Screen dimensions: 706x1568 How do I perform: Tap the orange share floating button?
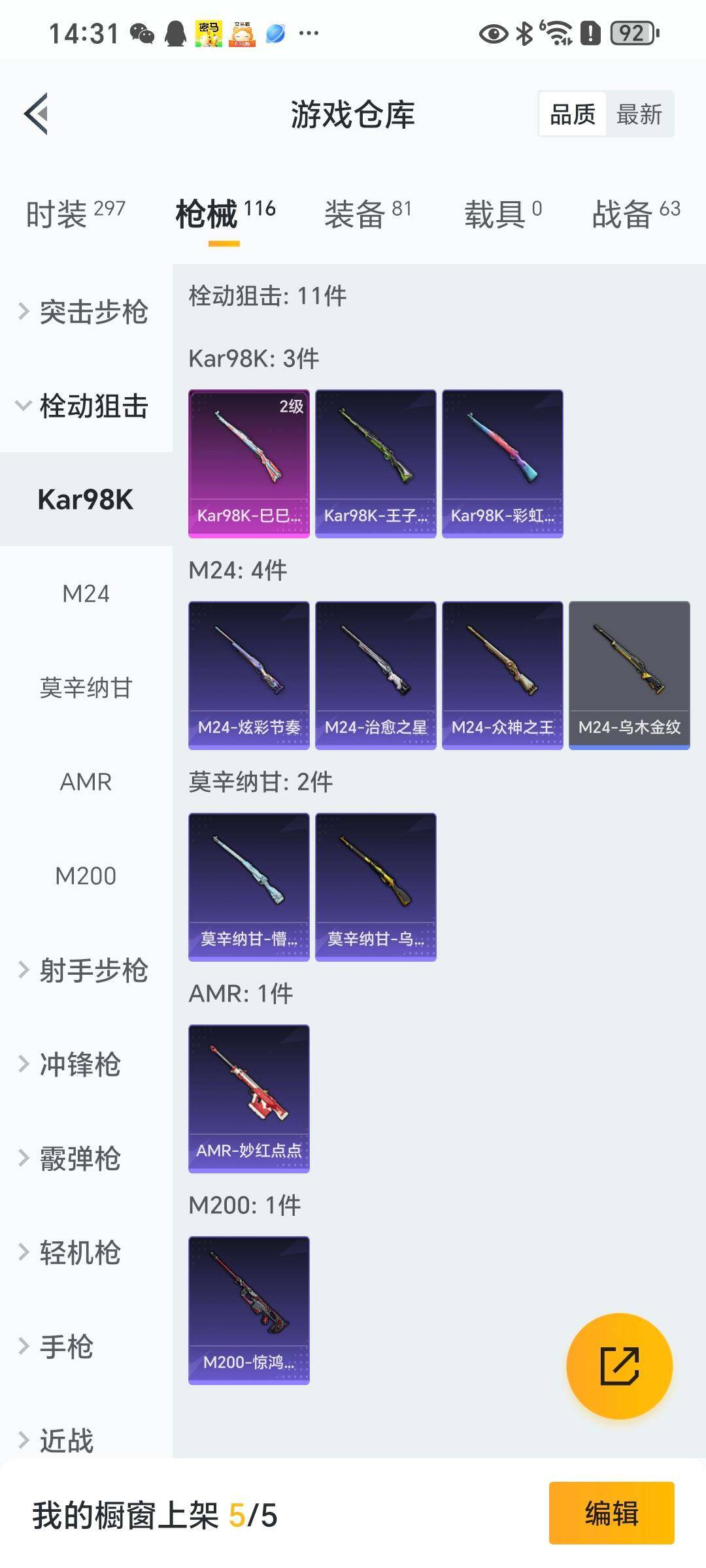(619, 1366)
